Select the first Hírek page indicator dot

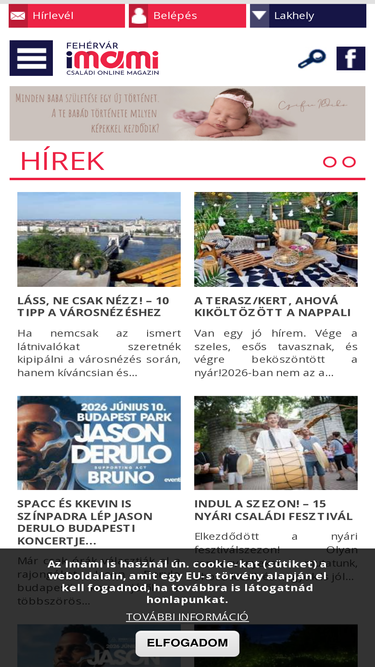click(x=330, y=162)
